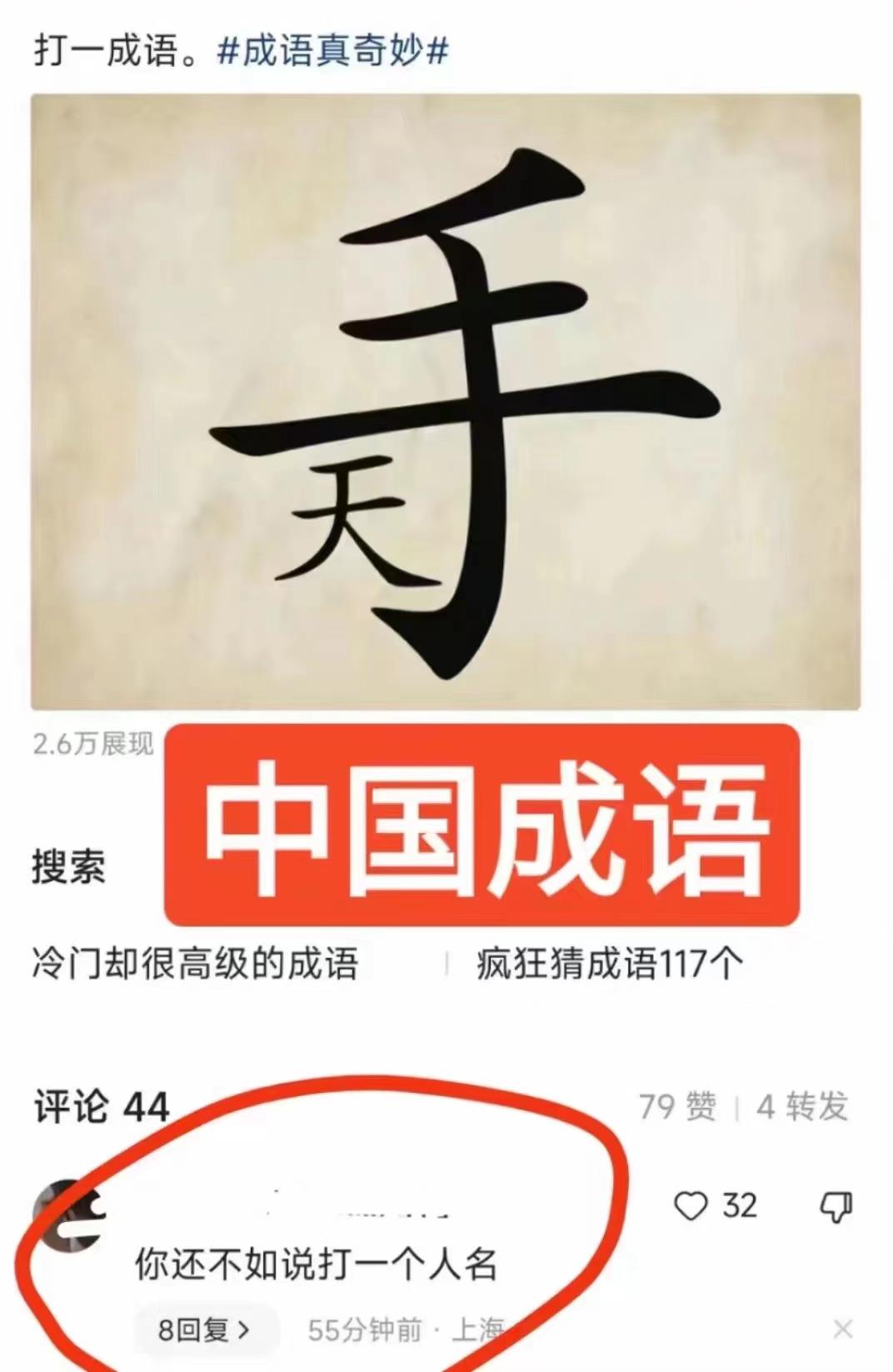
Task: View the 79 赞 likes list
Action: tap(676, 1107)
